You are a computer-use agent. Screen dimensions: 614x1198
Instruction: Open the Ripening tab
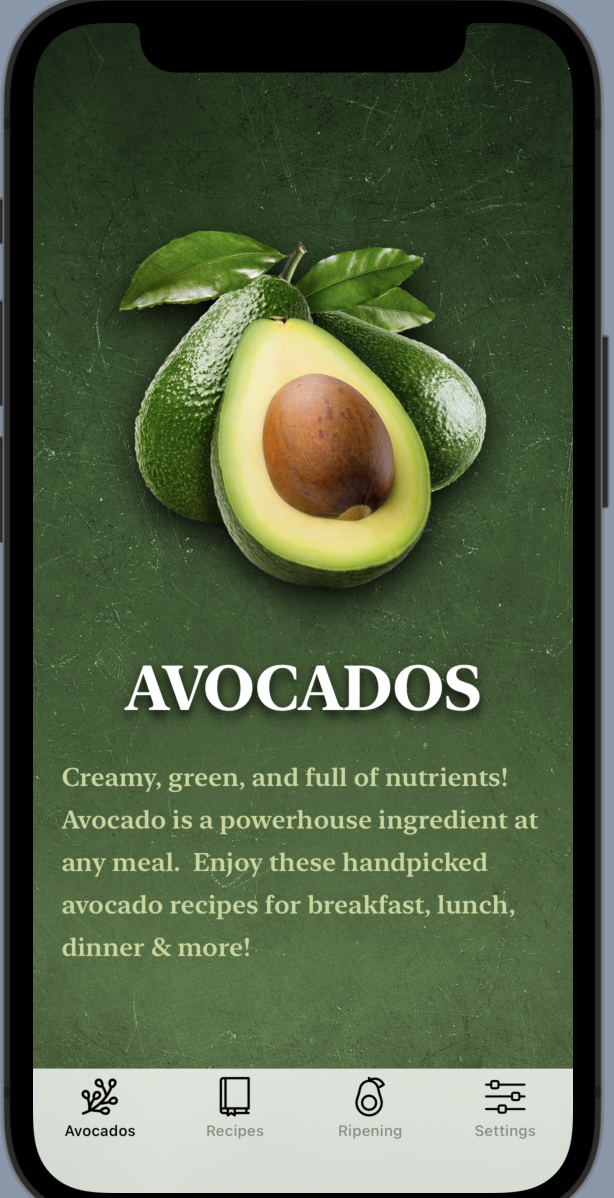(370, 1108)
